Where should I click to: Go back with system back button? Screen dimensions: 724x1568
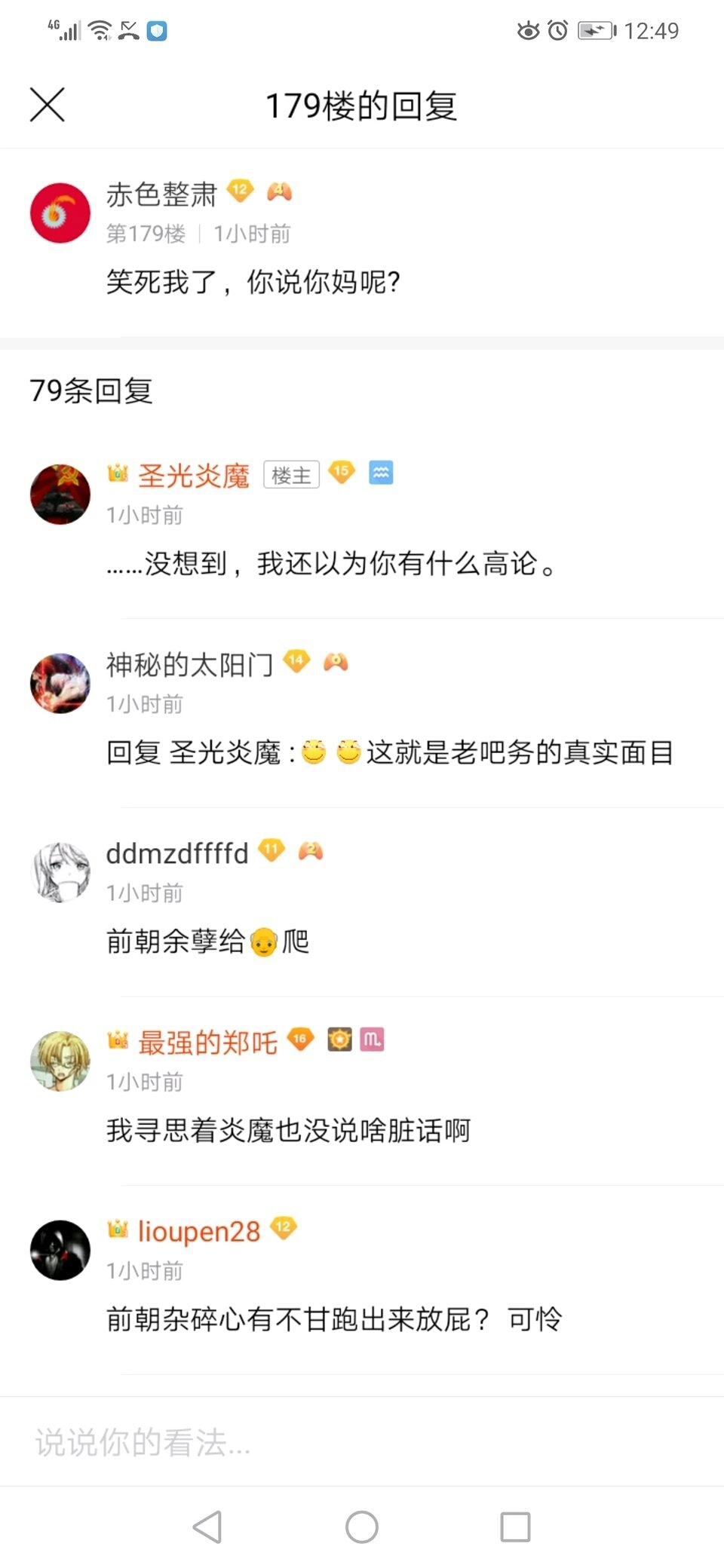(x=207, y=1527)
